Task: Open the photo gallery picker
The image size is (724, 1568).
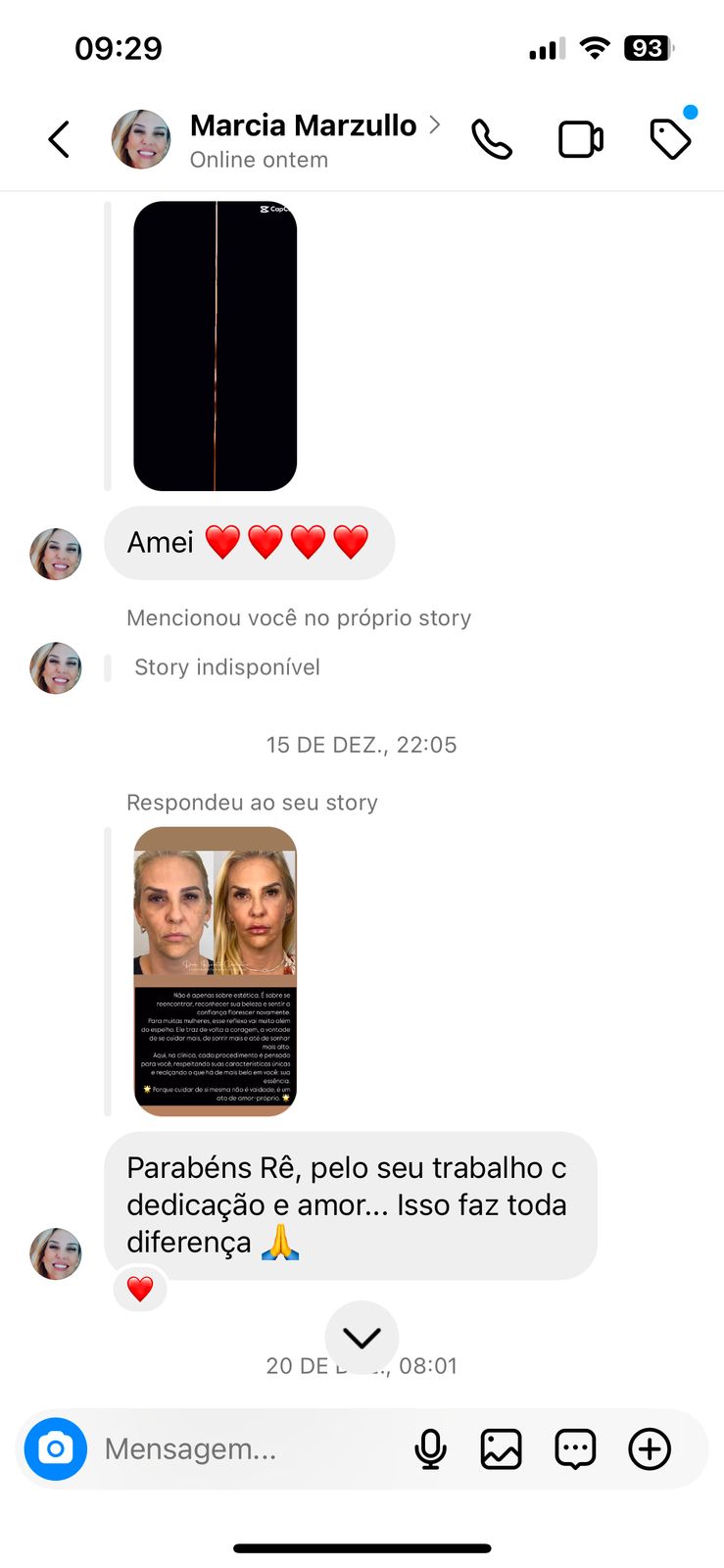Action: pos(501,1448)
